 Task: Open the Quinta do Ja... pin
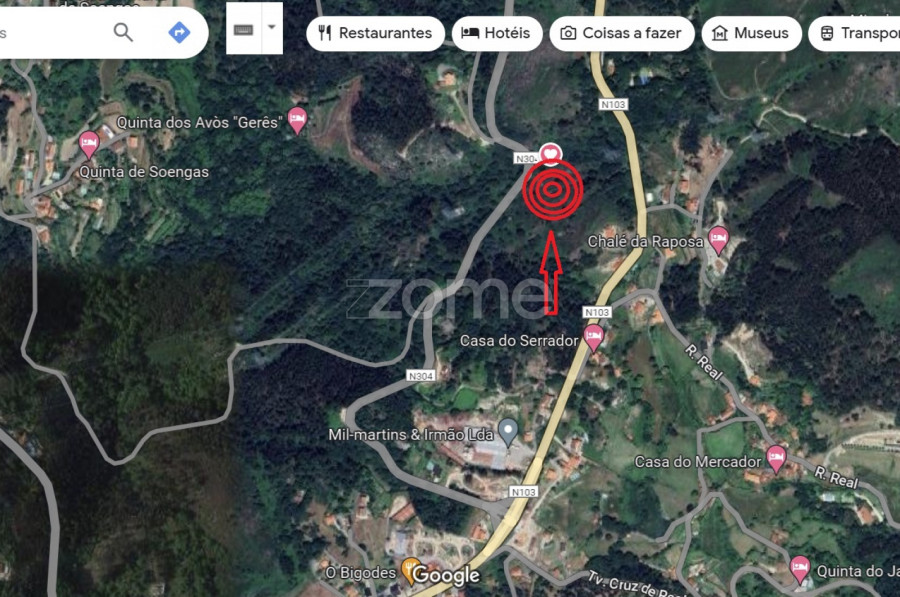pos(799,568)
